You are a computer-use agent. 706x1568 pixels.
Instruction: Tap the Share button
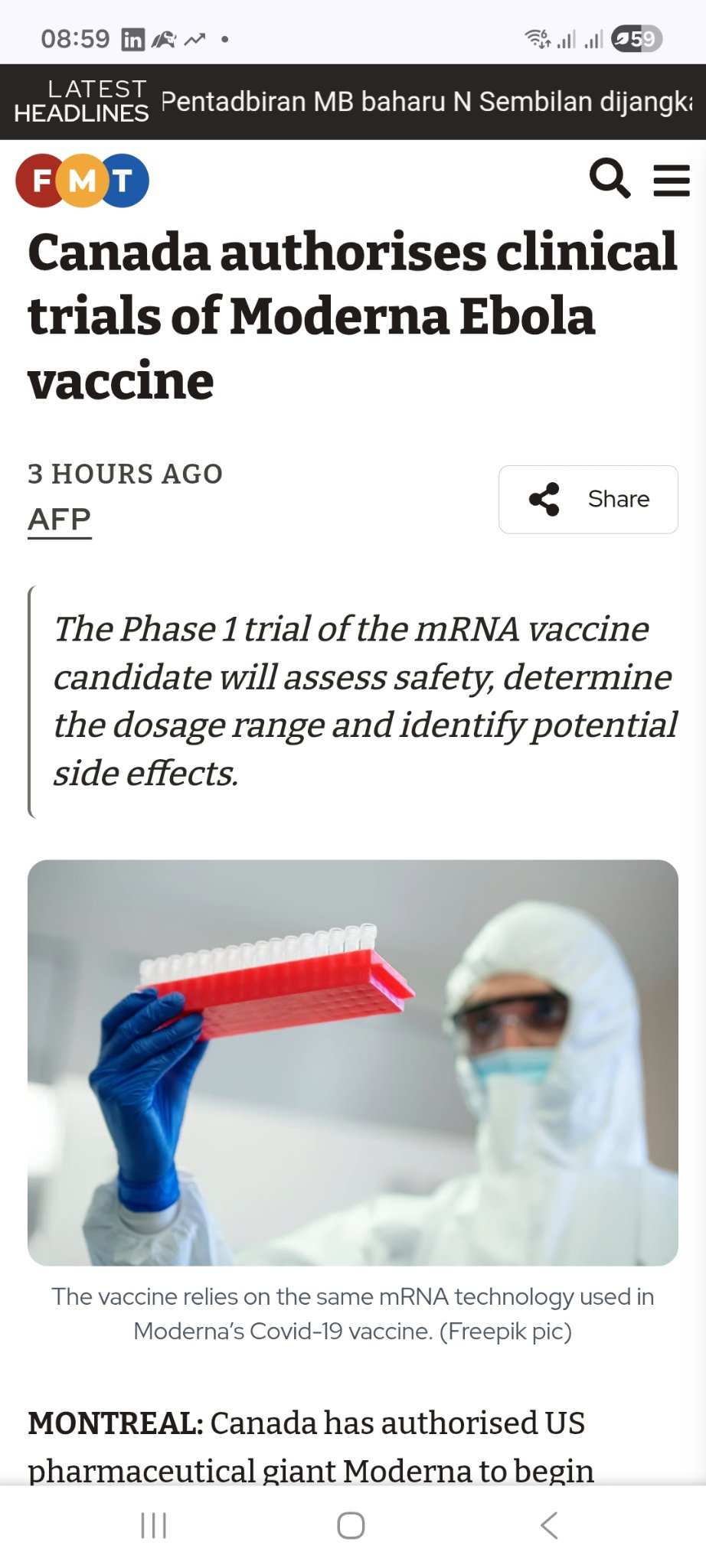[588, 499]
